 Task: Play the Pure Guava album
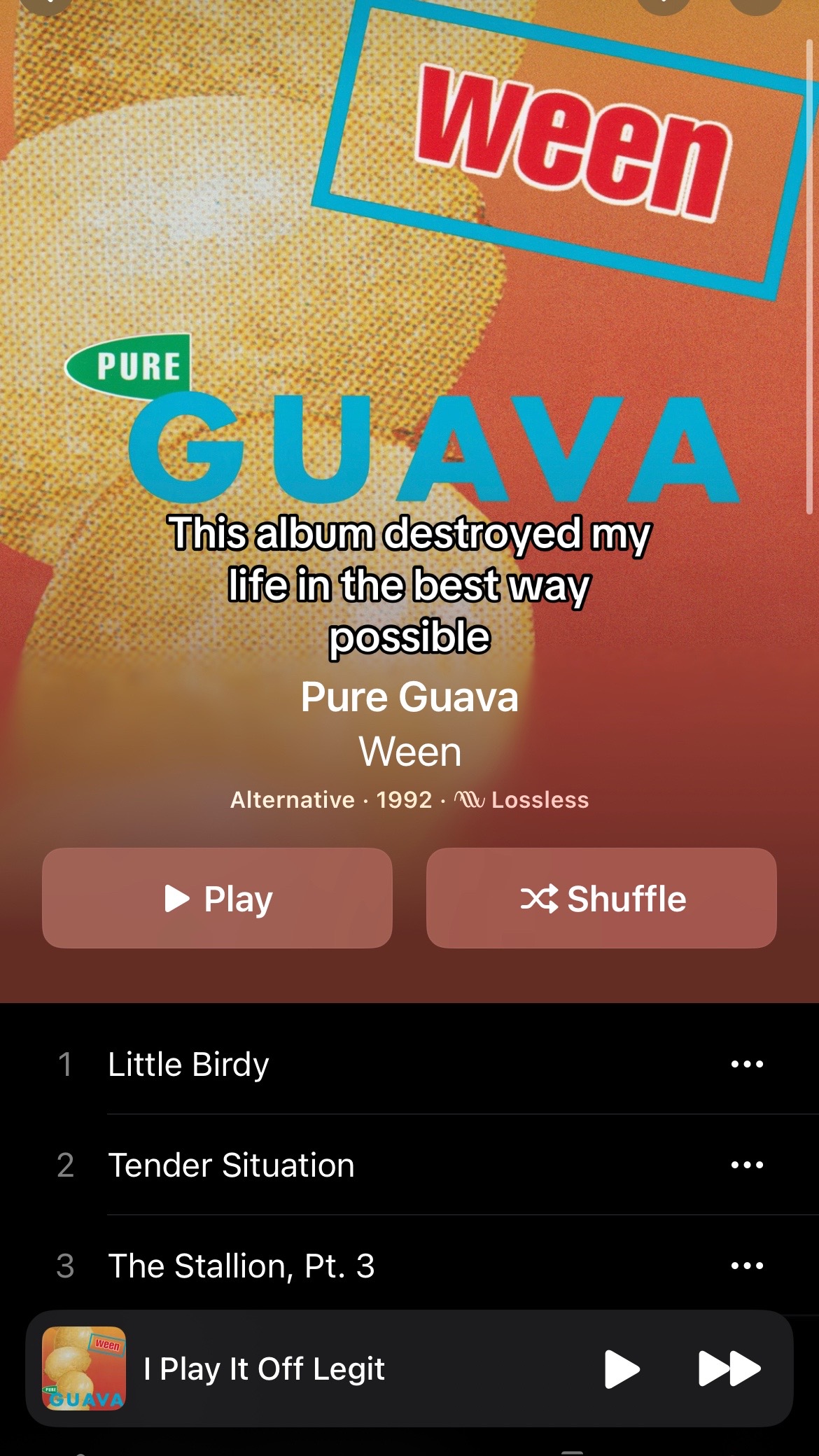[x=217, y=898]
